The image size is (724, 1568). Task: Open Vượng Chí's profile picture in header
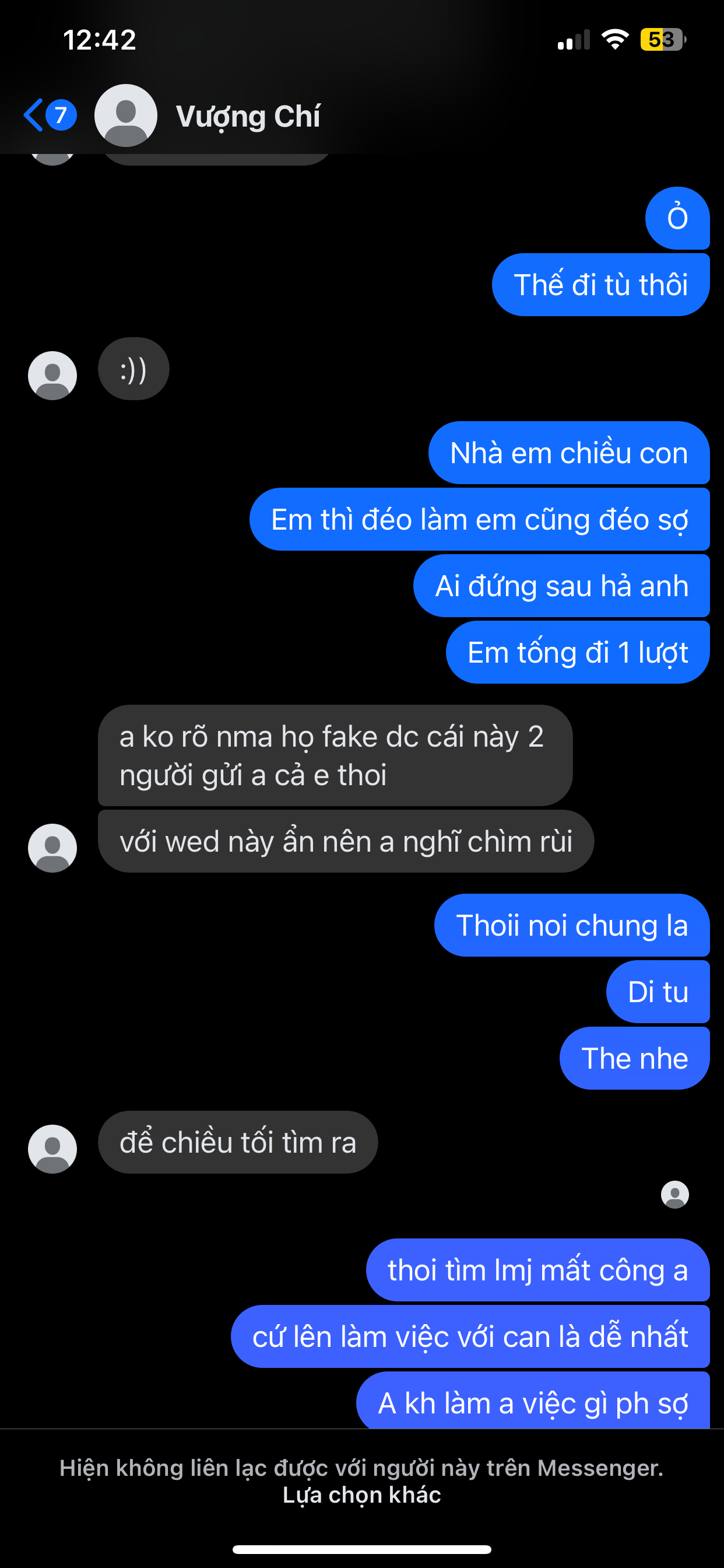pos(126,115)
